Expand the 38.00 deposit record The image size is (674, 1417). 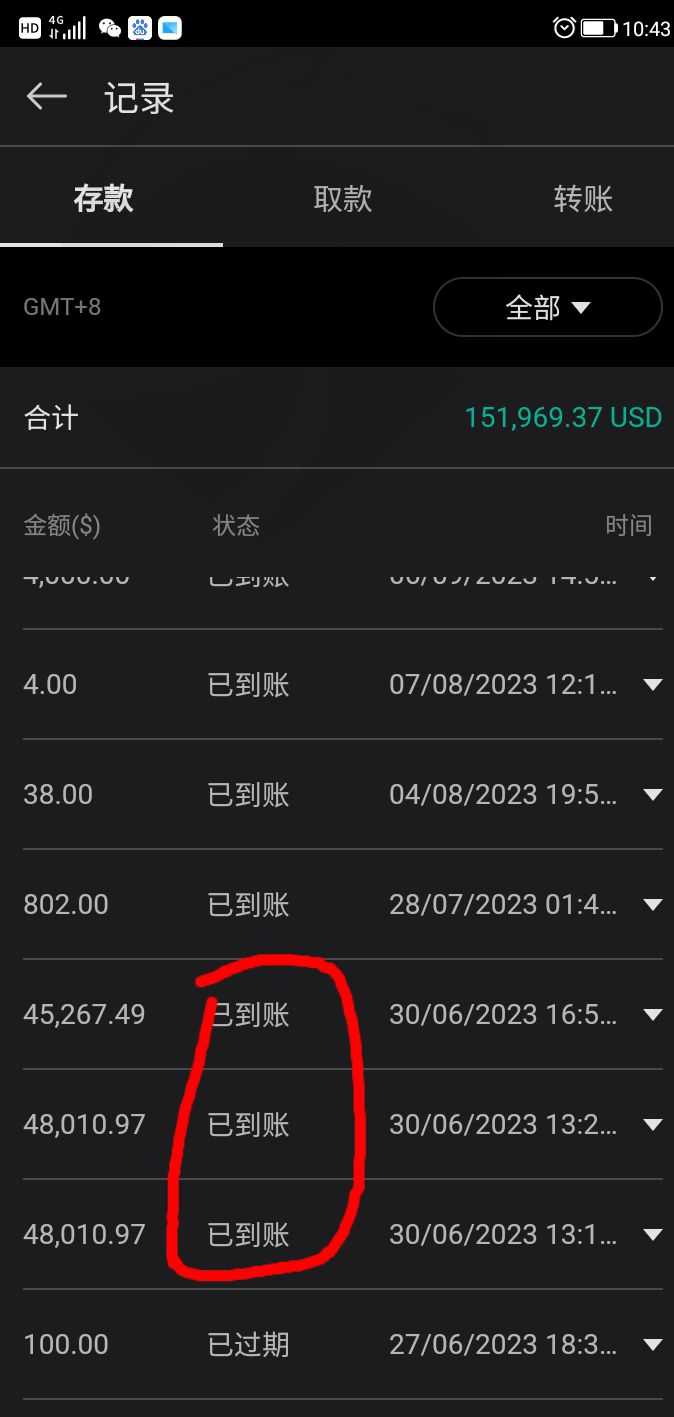[x=653, y=795]
